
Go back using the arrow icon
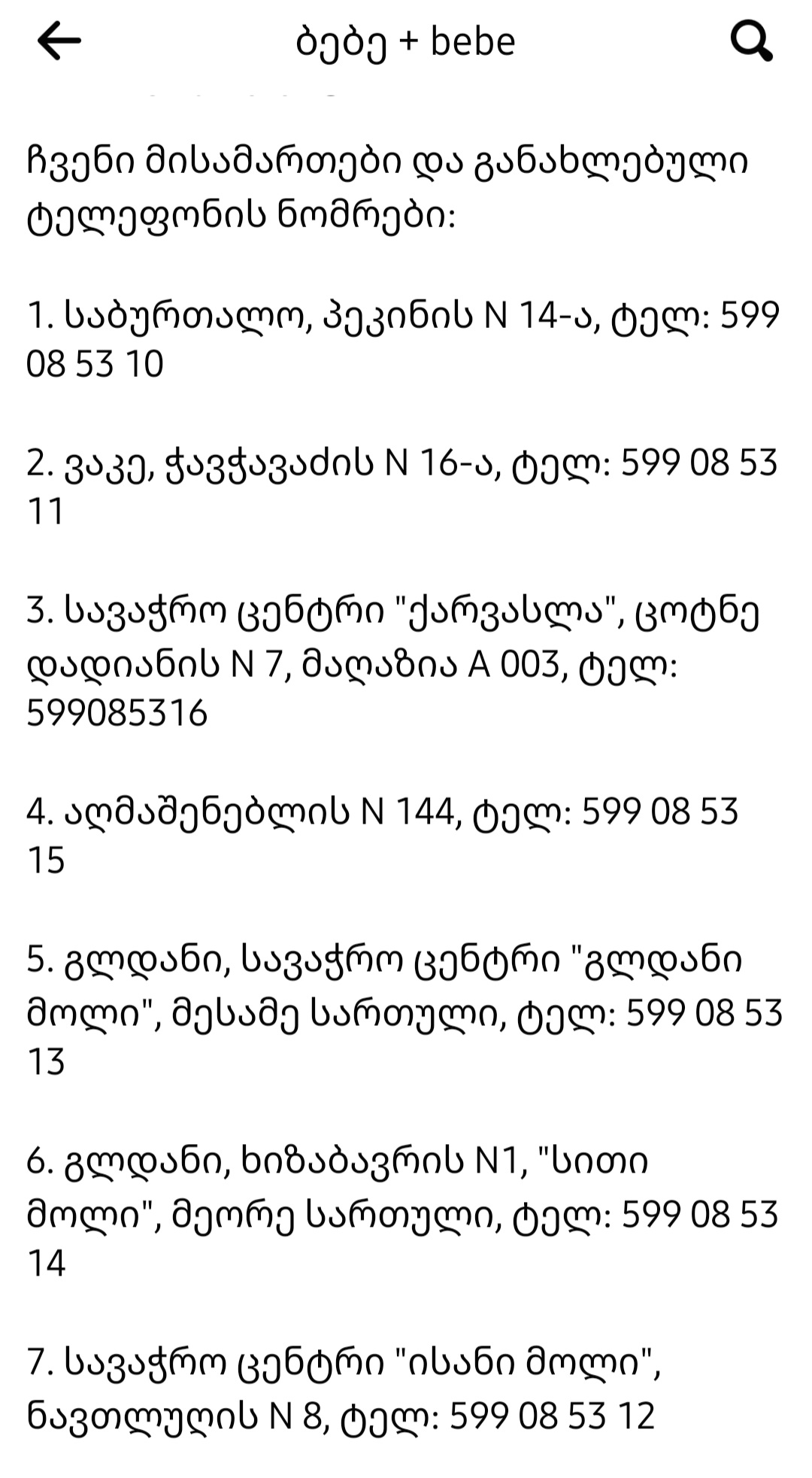[x=59, y=41]
